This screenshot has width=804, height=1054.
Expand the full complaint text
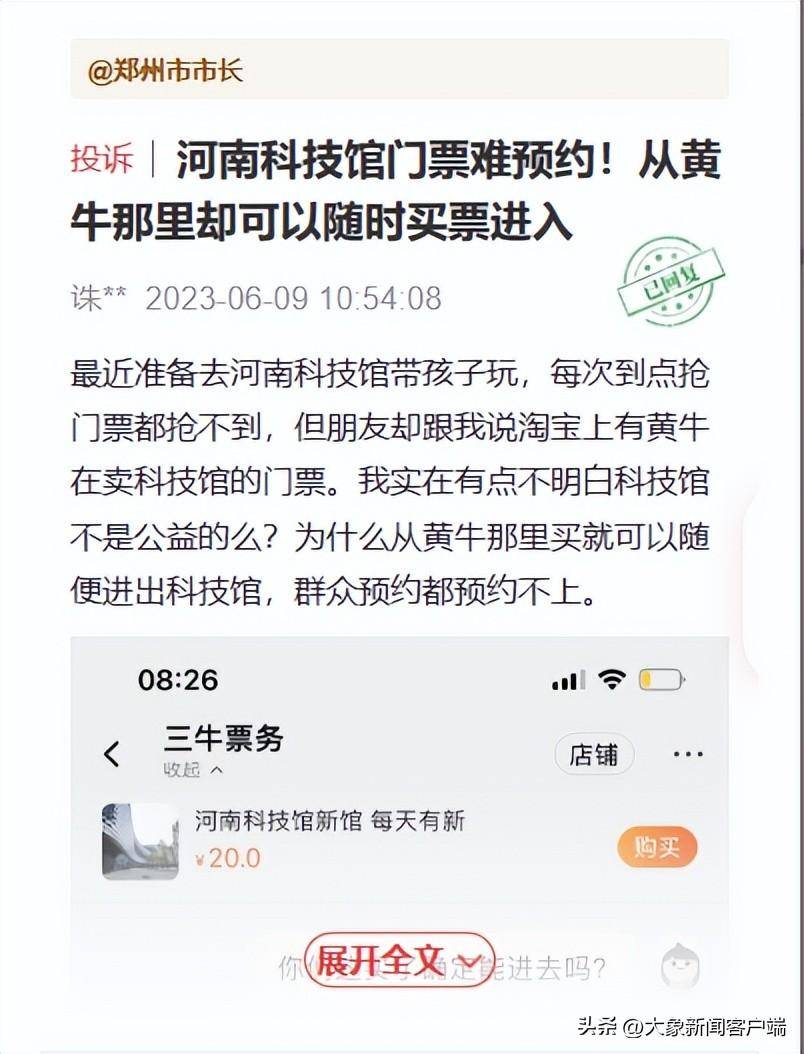click(x=399, y=959)
